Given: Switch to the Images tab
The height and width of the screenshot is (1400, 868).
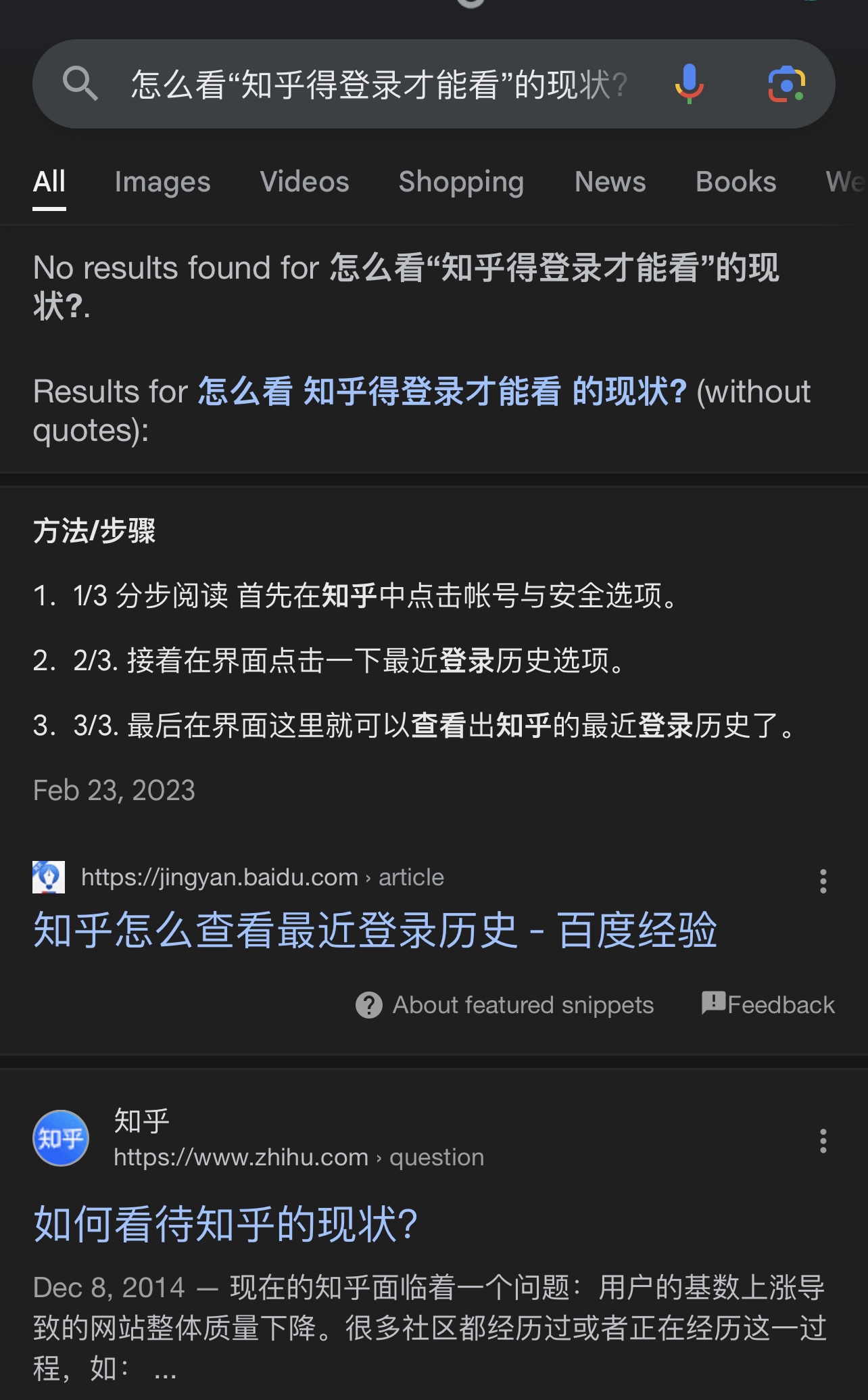Looking at the screenshot, I should point(162,182).
